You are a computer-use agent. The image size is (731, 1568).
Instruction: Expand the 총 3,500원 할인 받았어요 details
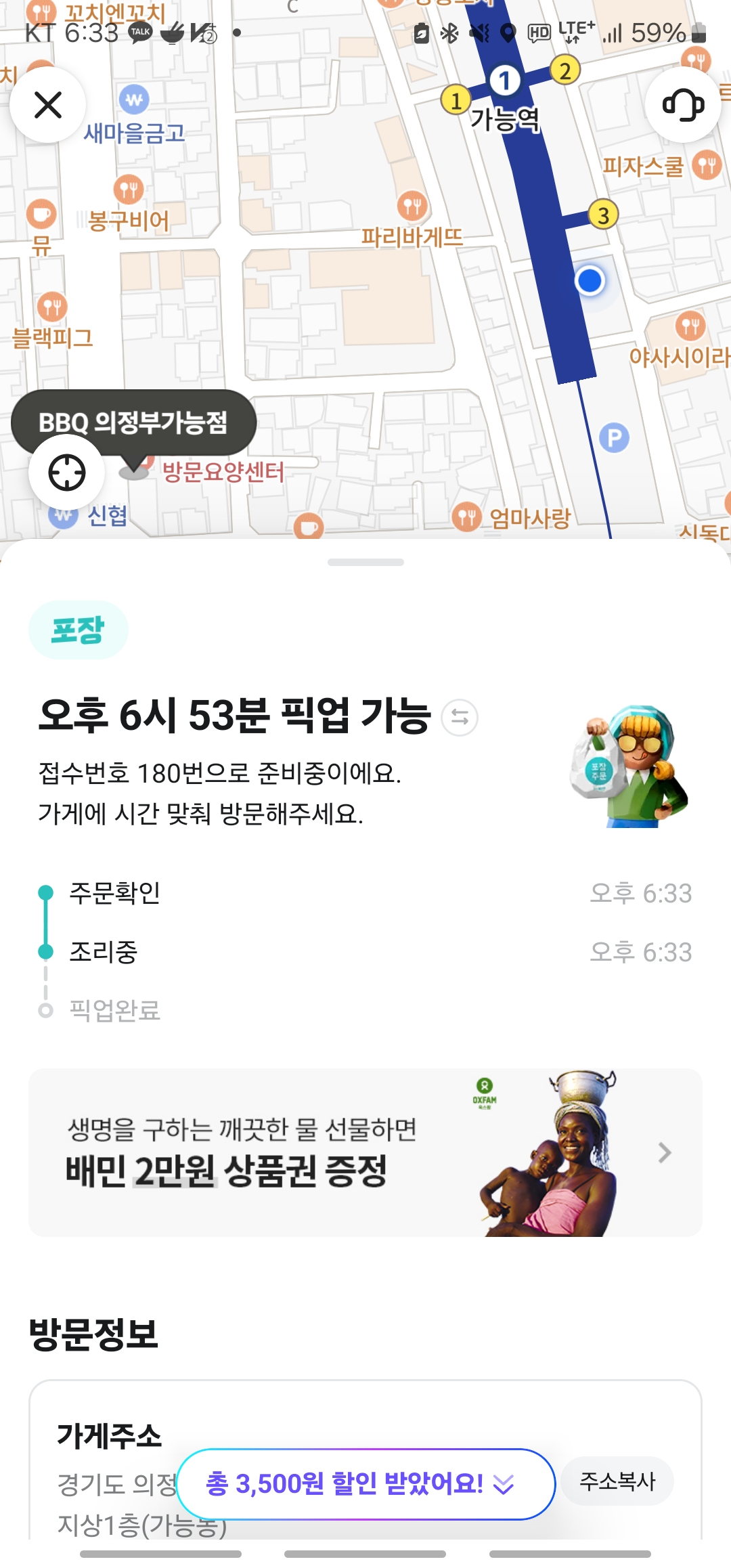coord(365,1484)
